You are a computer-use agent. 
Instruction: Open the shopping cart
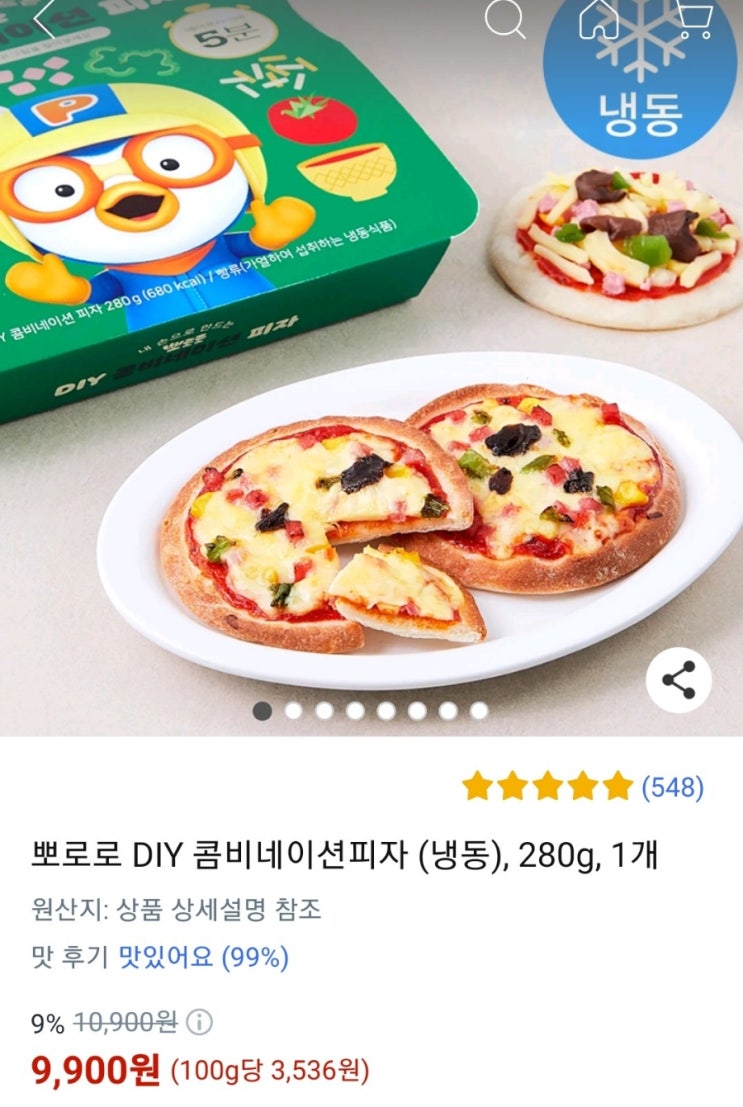coord(692,18)
